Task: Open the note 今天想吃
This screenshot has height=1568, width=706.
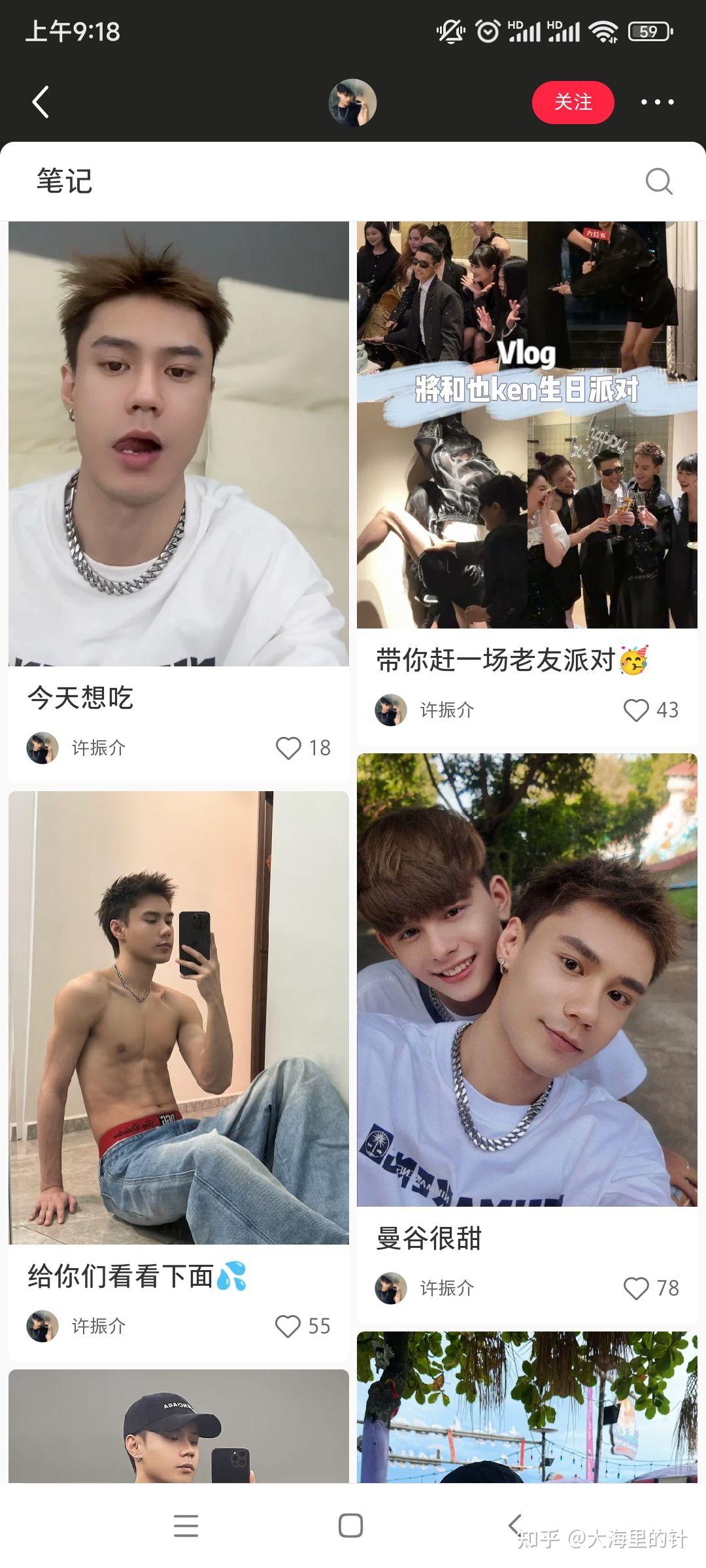Action: tap(178, 444)
